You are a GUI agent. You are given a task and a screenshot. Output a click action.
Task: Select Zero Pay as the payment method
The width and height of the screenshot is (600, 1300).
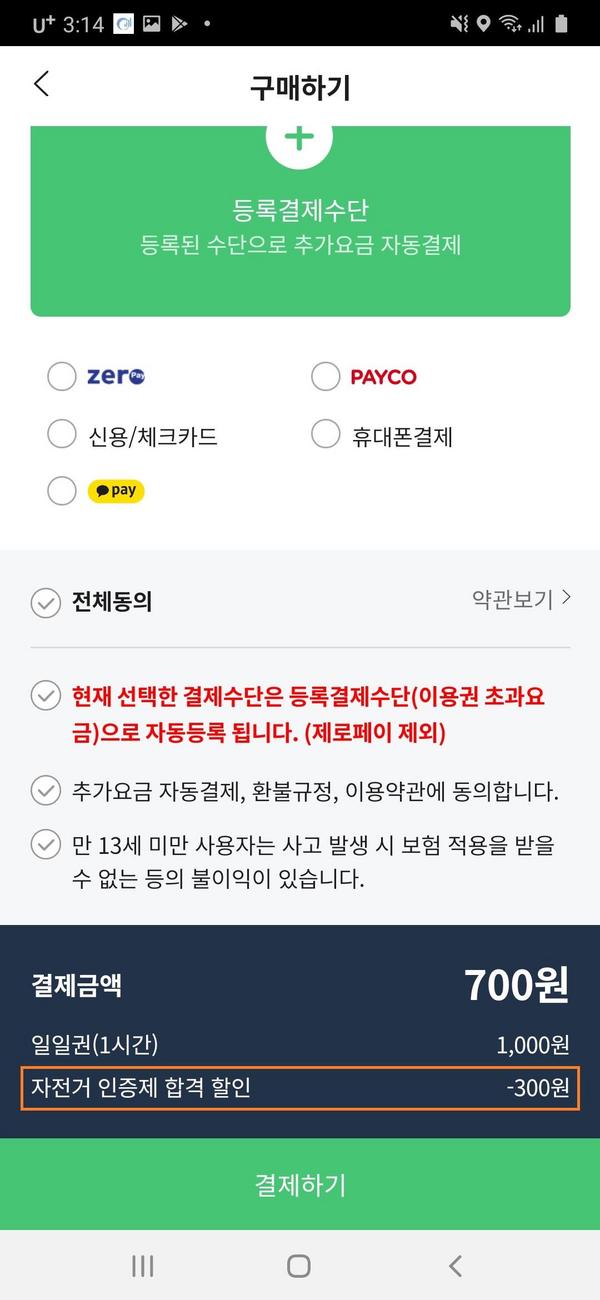(x=62, y=377)
